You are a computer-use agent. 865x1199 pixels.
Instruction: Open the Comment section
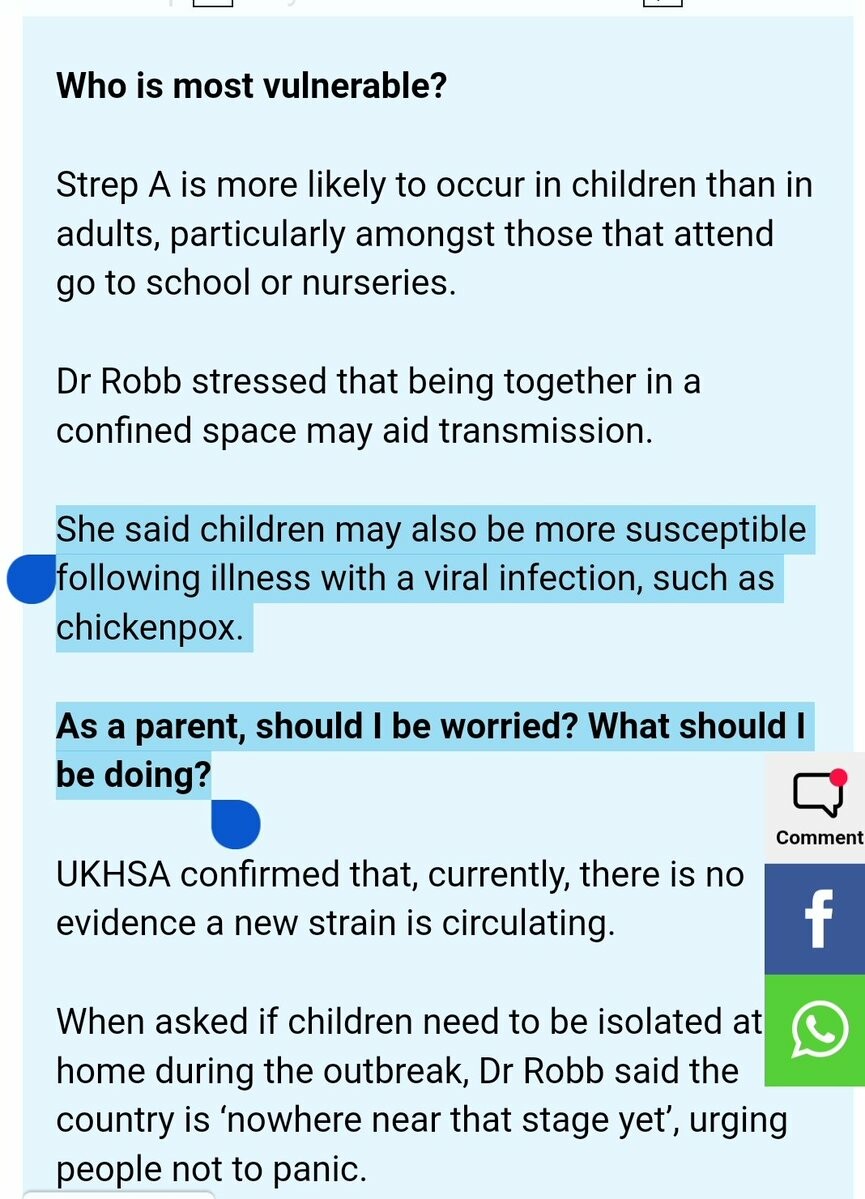[x=818, y=806]
